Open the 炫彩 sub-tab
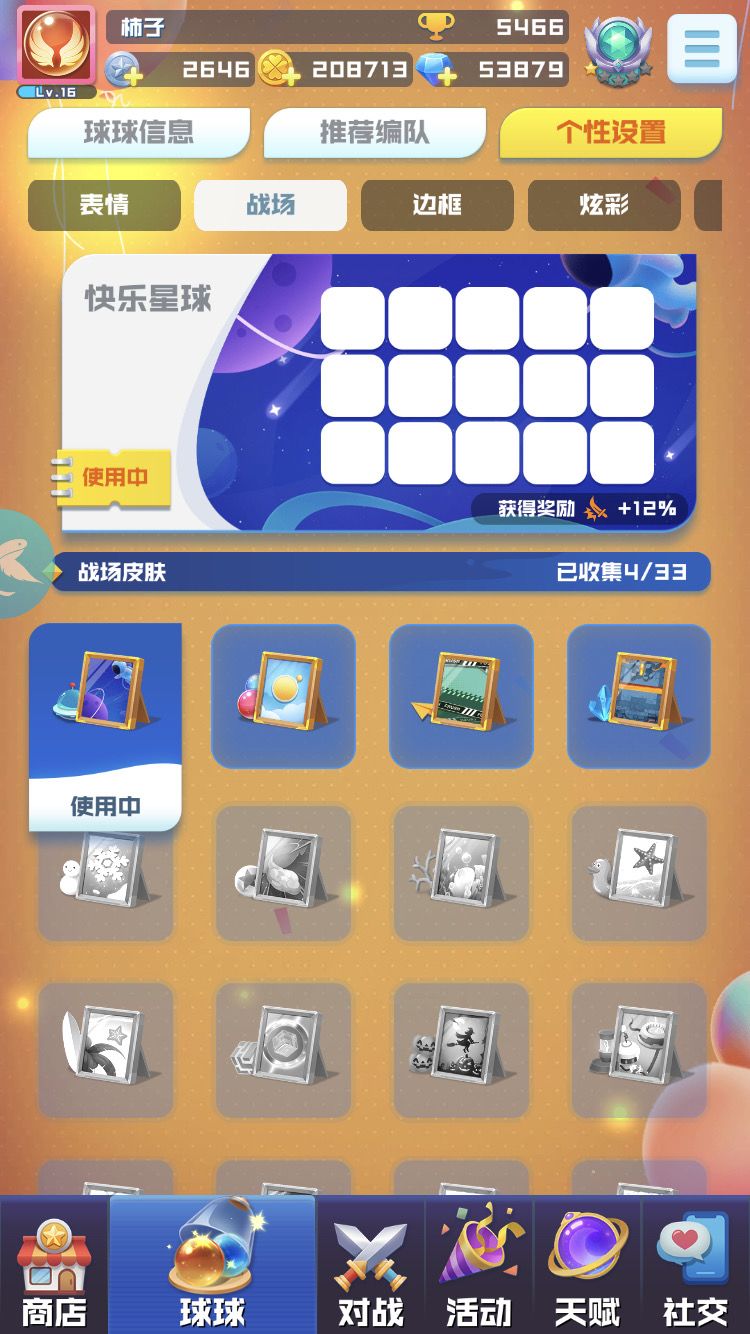The width and height of the screenshot is (750, 1334). (x=604, y=205)
